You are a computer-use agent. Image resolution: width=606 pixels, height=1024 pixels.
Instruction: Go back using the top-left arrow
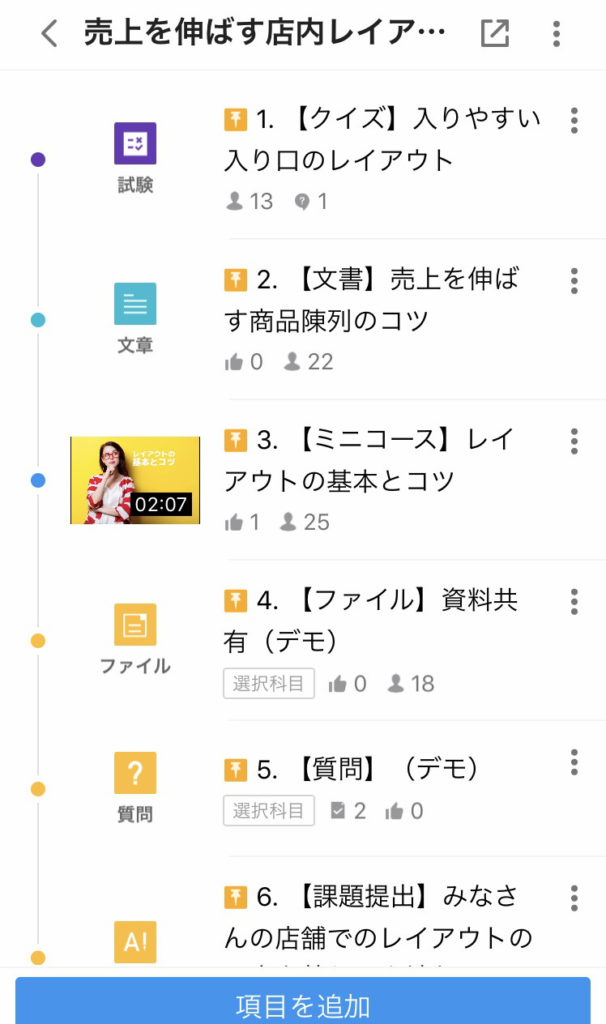point(50,33)
